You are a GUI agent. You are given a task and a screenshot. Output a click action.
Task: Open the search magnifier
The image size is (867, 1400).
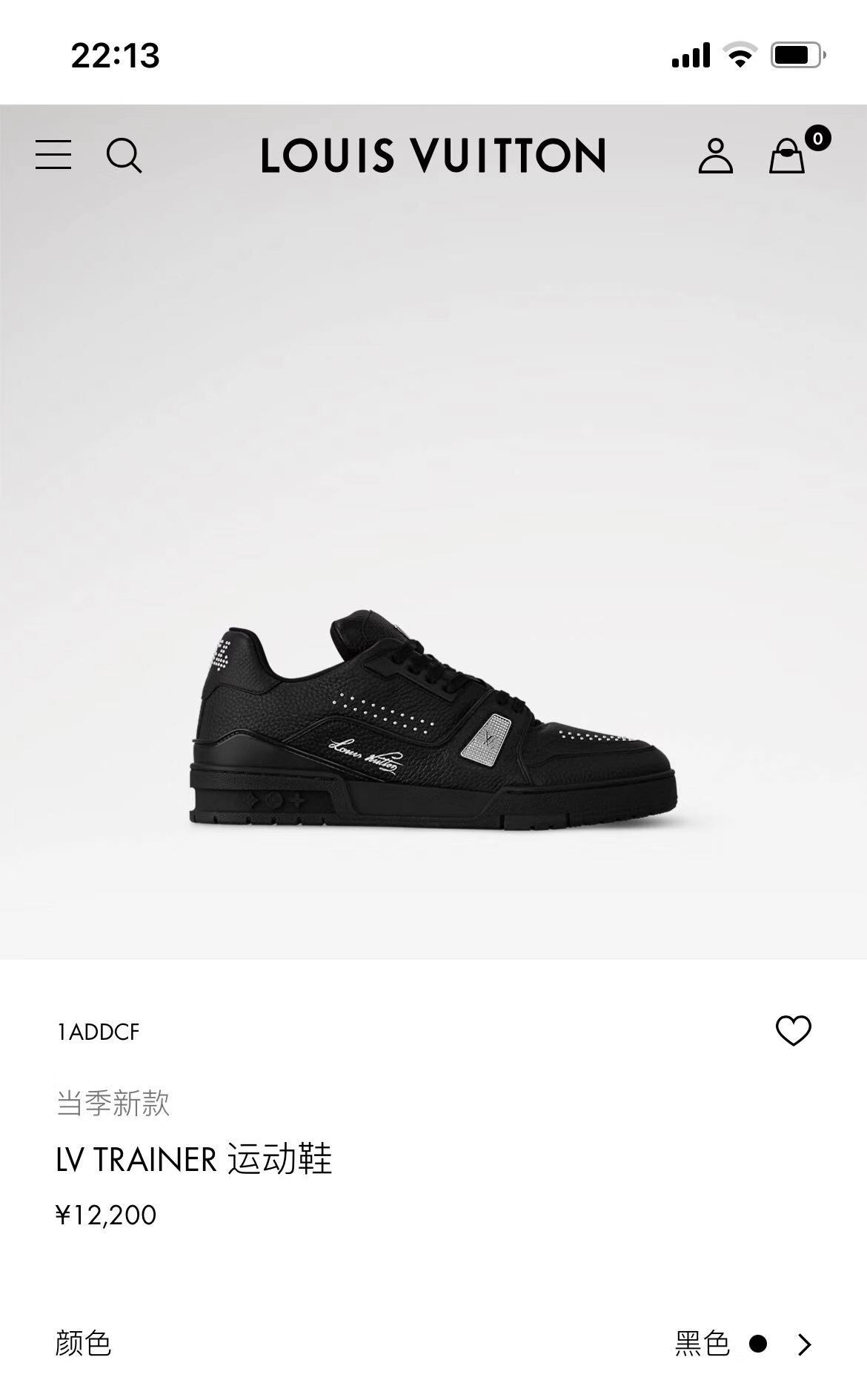pos(124,156)
